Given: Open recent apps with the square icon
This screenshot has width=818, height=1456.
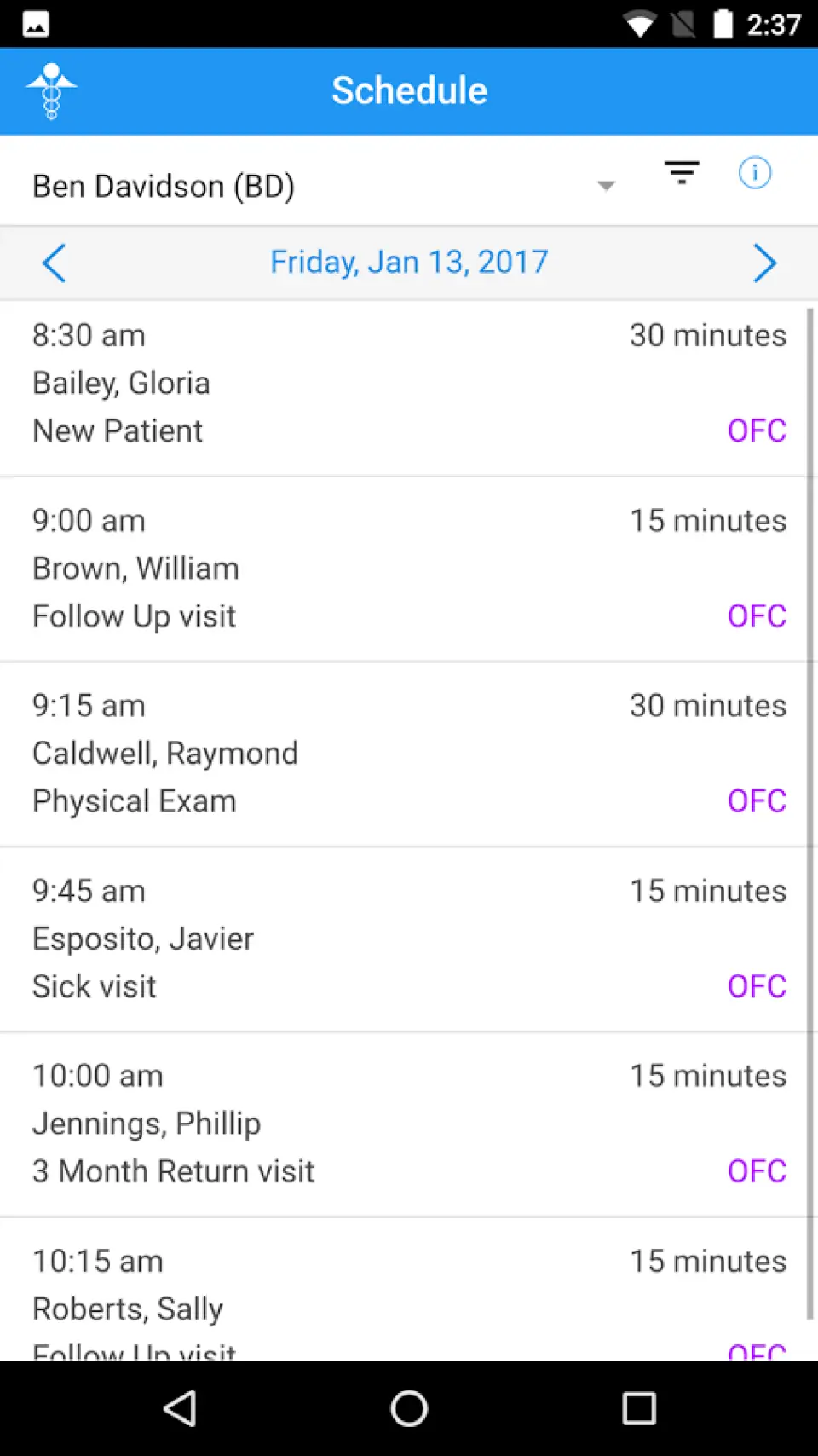Looking at the screenshot, I should pyautogui.click(x=637, y=1407).
